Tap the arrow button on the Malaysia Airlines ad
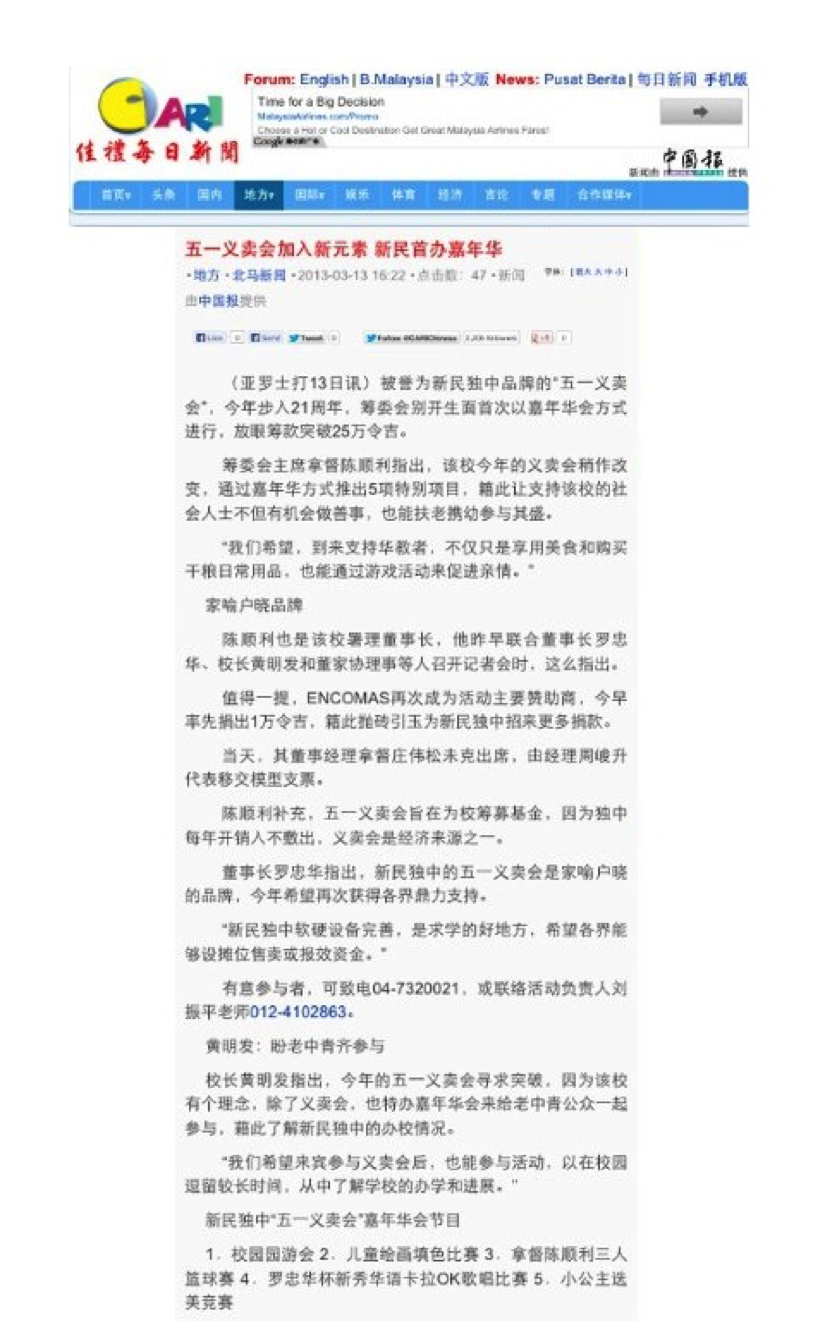Screen dimensions: 825x1325 pyautogui.click(x=700, y=113)
